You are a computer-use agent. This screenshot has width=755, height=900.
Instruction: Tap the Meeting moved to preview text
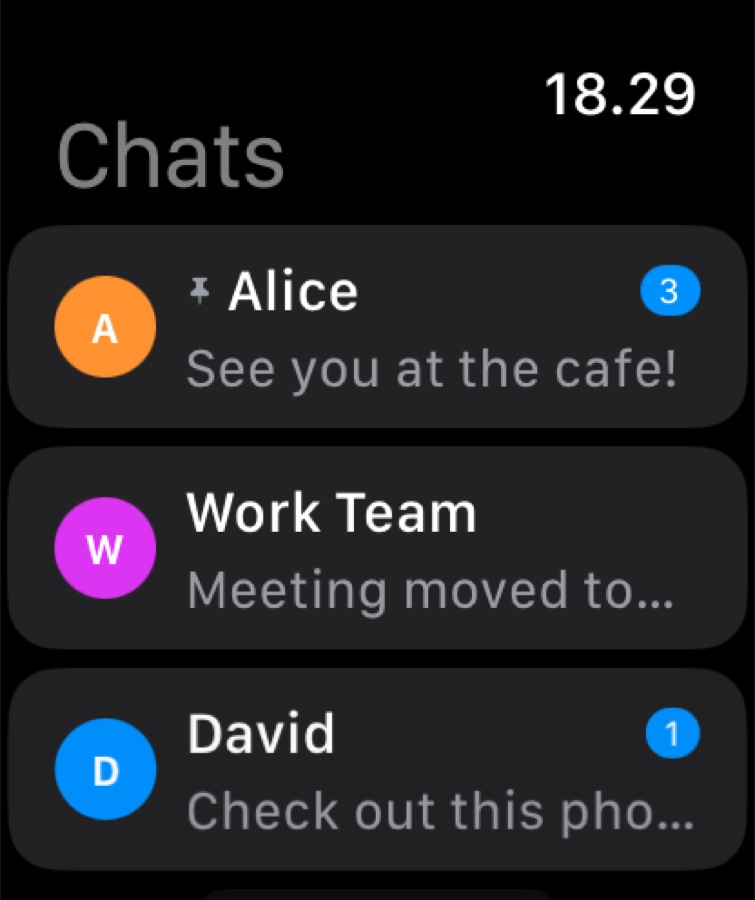[430, 590]
